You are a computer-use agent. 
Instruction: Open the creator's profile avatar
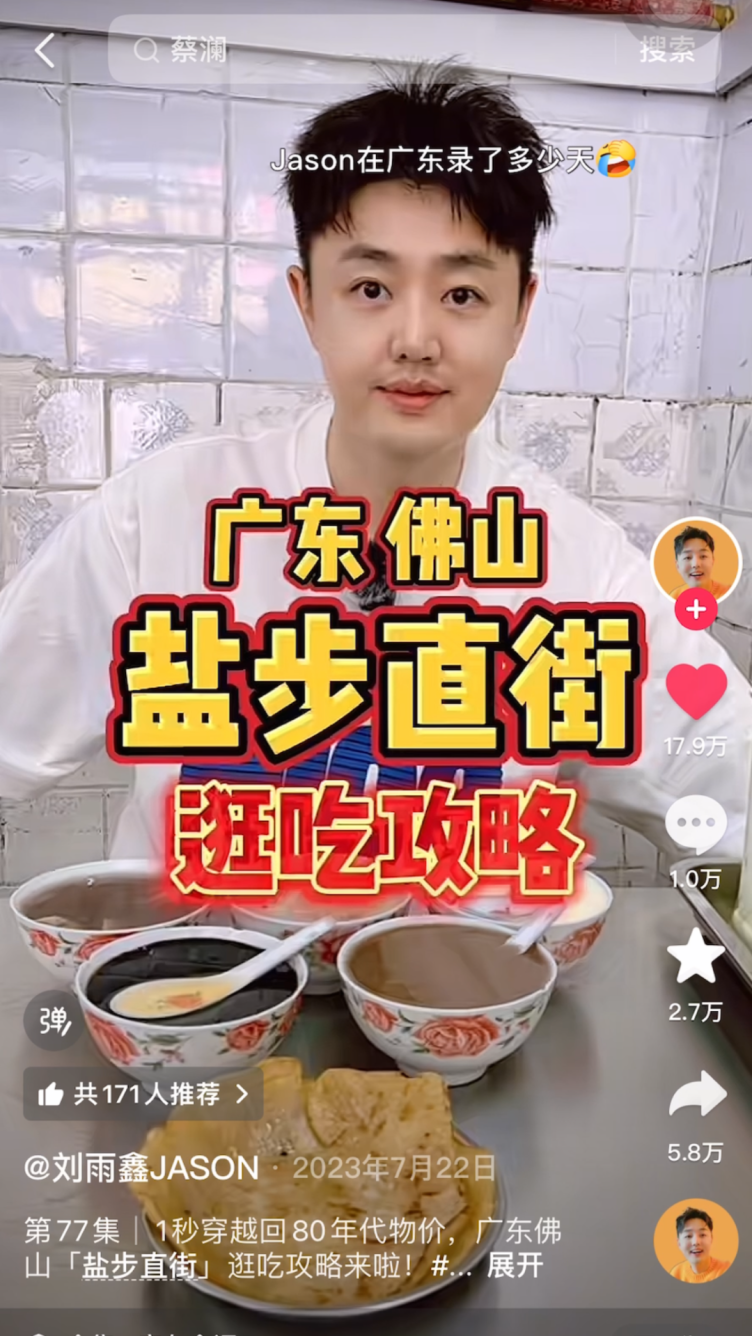[696, 561]
